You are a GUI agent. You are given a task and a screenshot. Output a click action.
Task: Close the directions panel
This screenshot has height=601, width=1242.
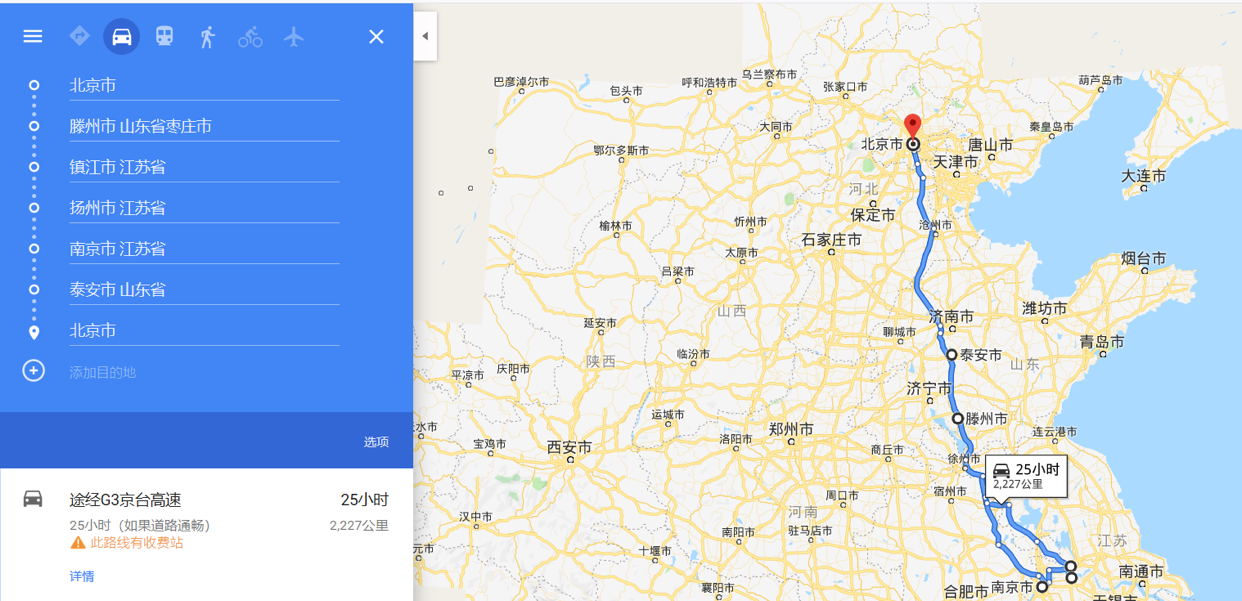click(x=376, y=37)
